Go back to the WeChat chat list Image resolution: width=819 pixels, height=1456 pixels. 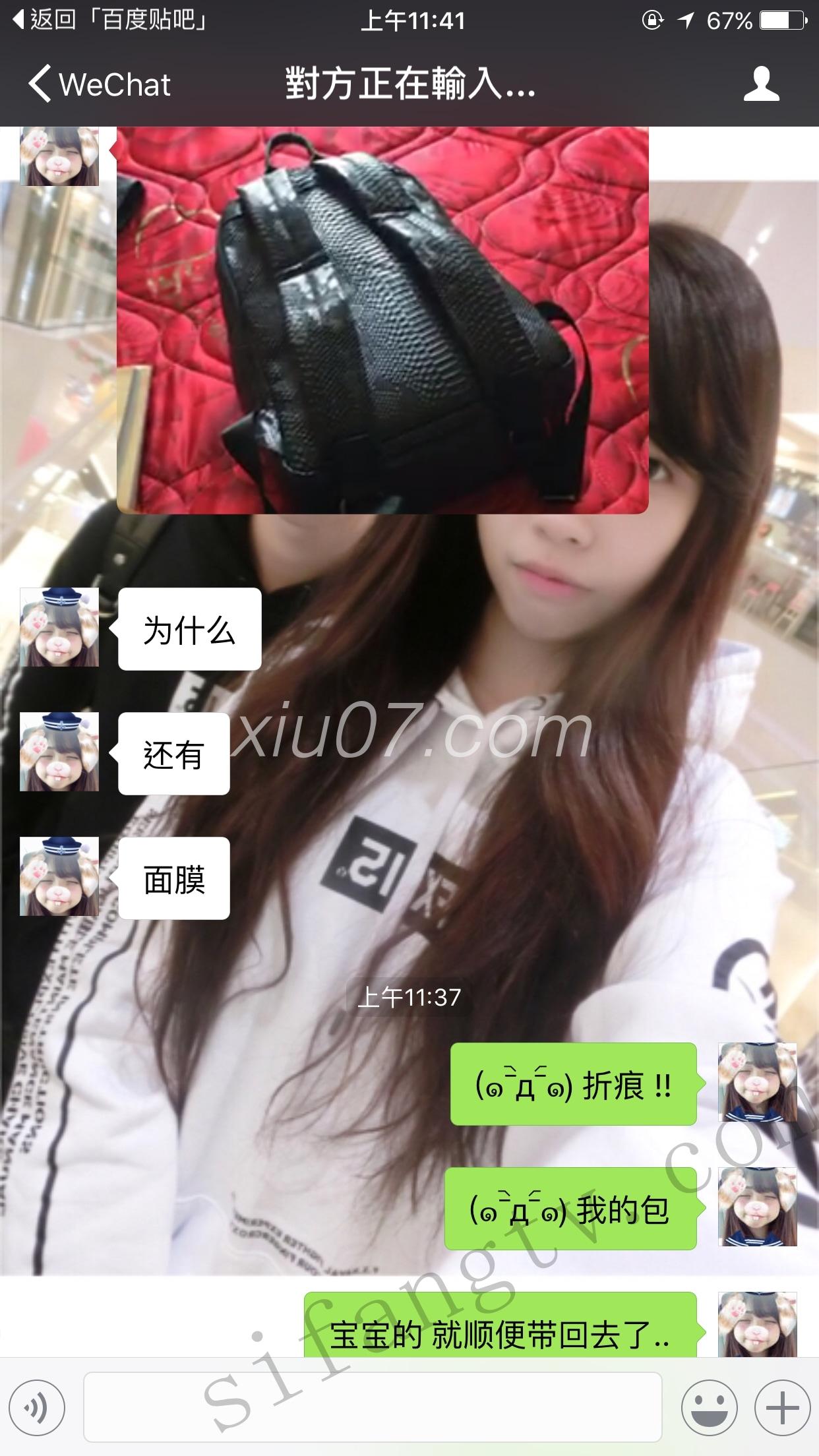click(99, 84)
